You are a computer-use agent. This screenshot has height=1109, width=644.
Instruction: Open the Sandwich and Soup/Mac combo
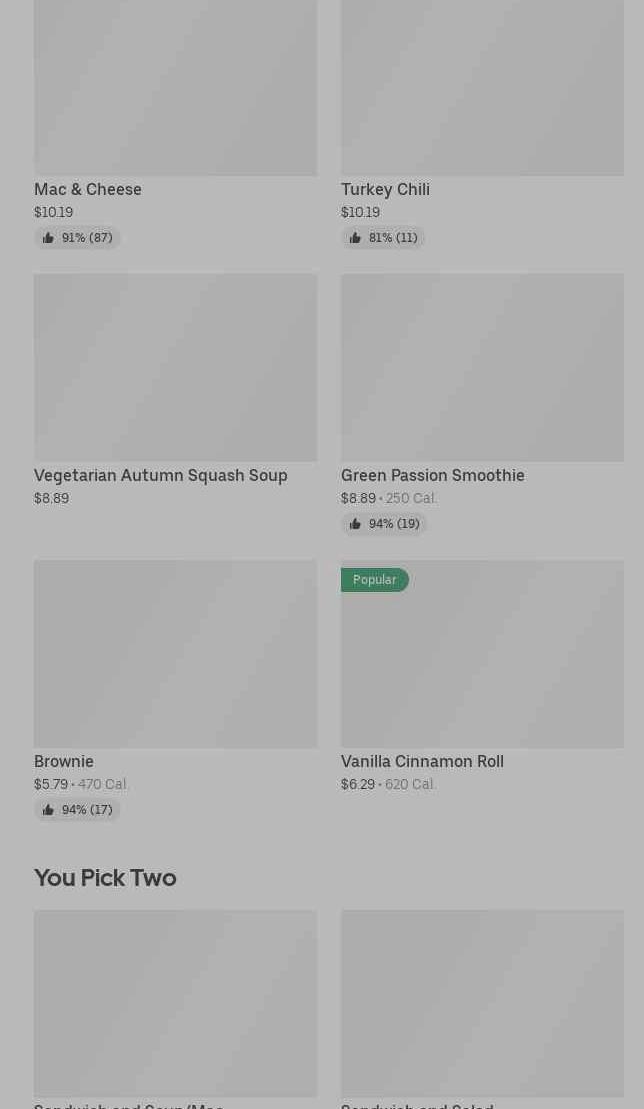(x=175, y=1005)
